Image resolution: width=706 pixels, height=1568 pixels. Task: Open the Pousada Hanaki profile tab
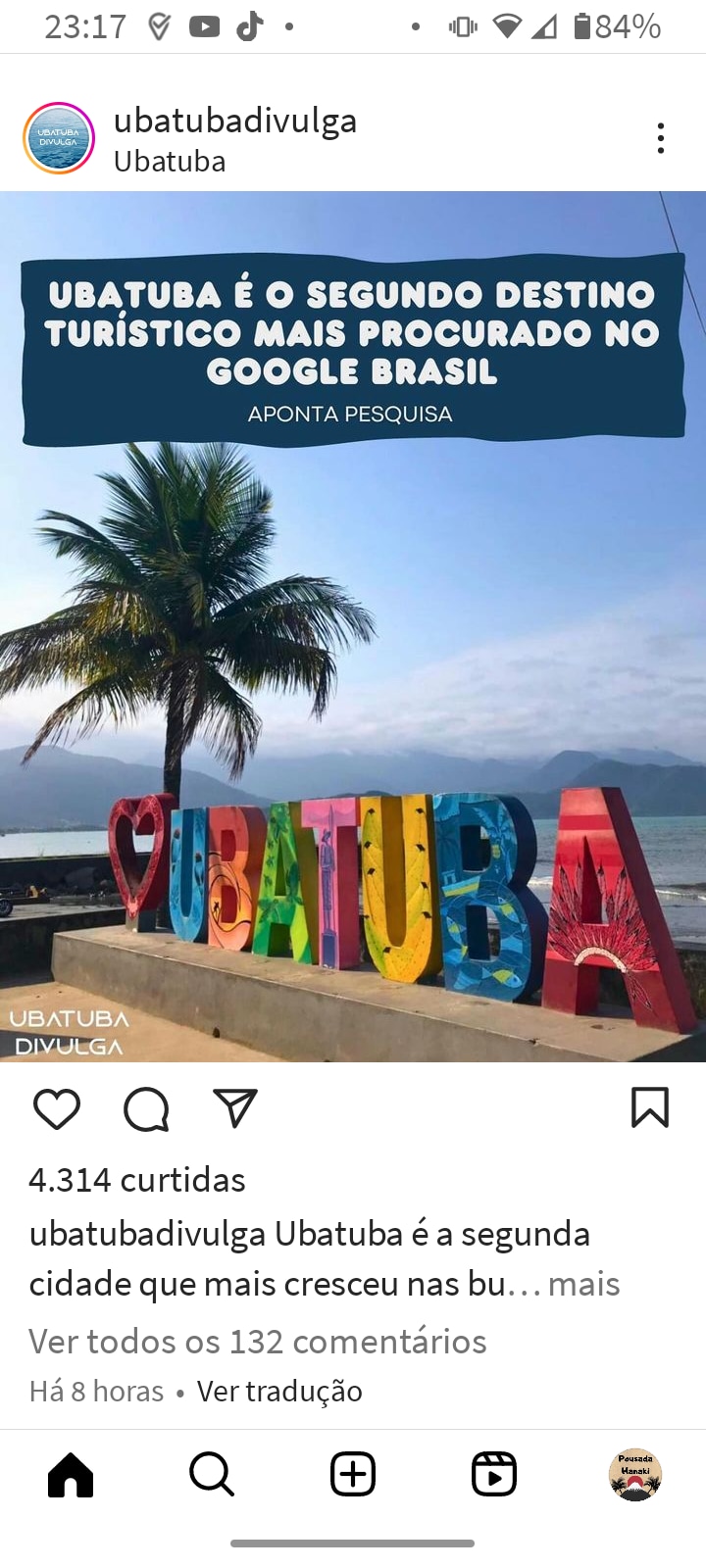point(635,1474)
